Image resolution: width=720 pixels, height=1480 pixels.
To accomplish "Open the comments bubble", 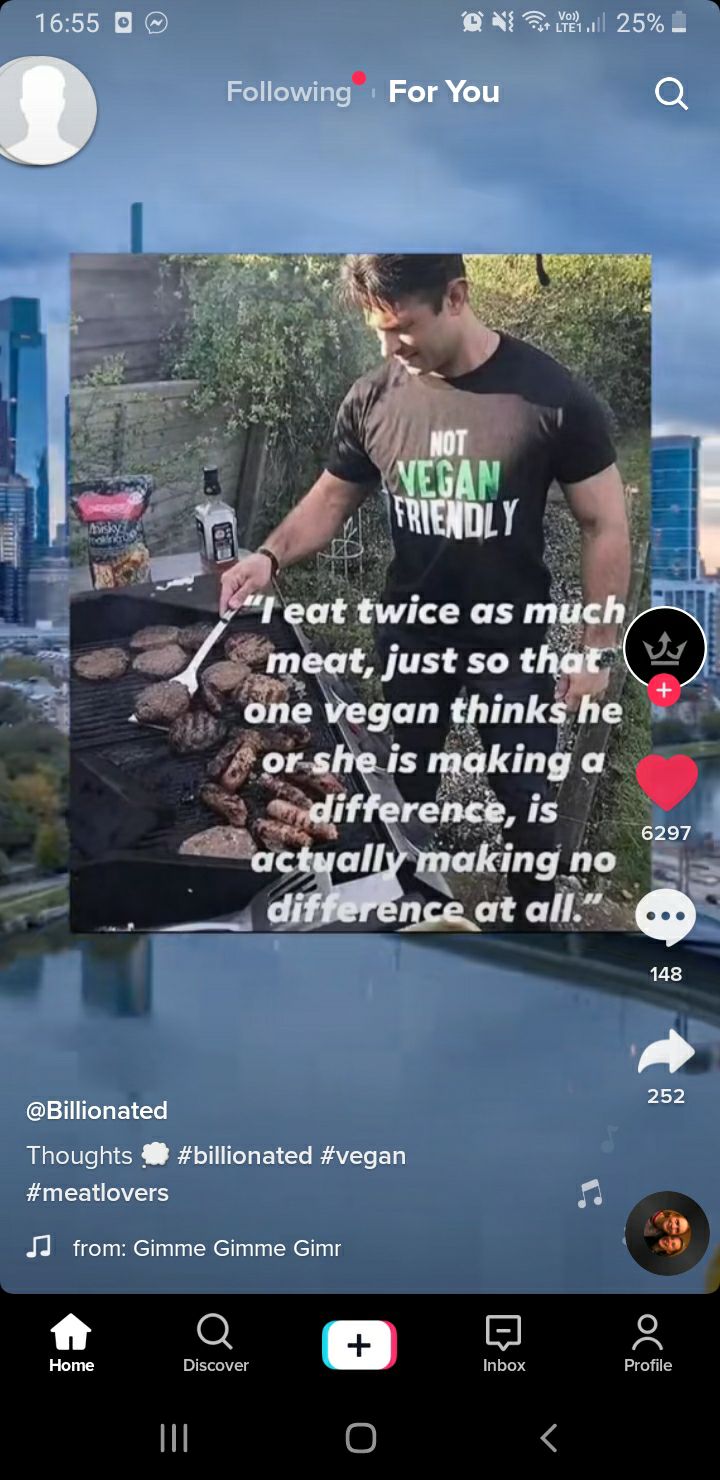I will 665,917.
